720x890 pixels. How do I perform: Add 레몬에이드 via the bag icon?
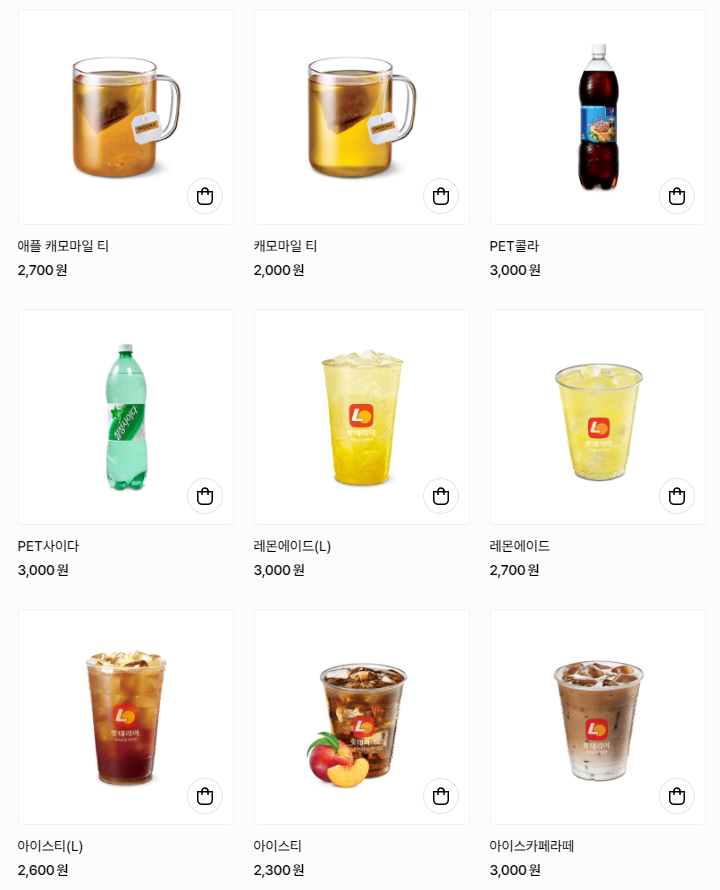point(677,496)
